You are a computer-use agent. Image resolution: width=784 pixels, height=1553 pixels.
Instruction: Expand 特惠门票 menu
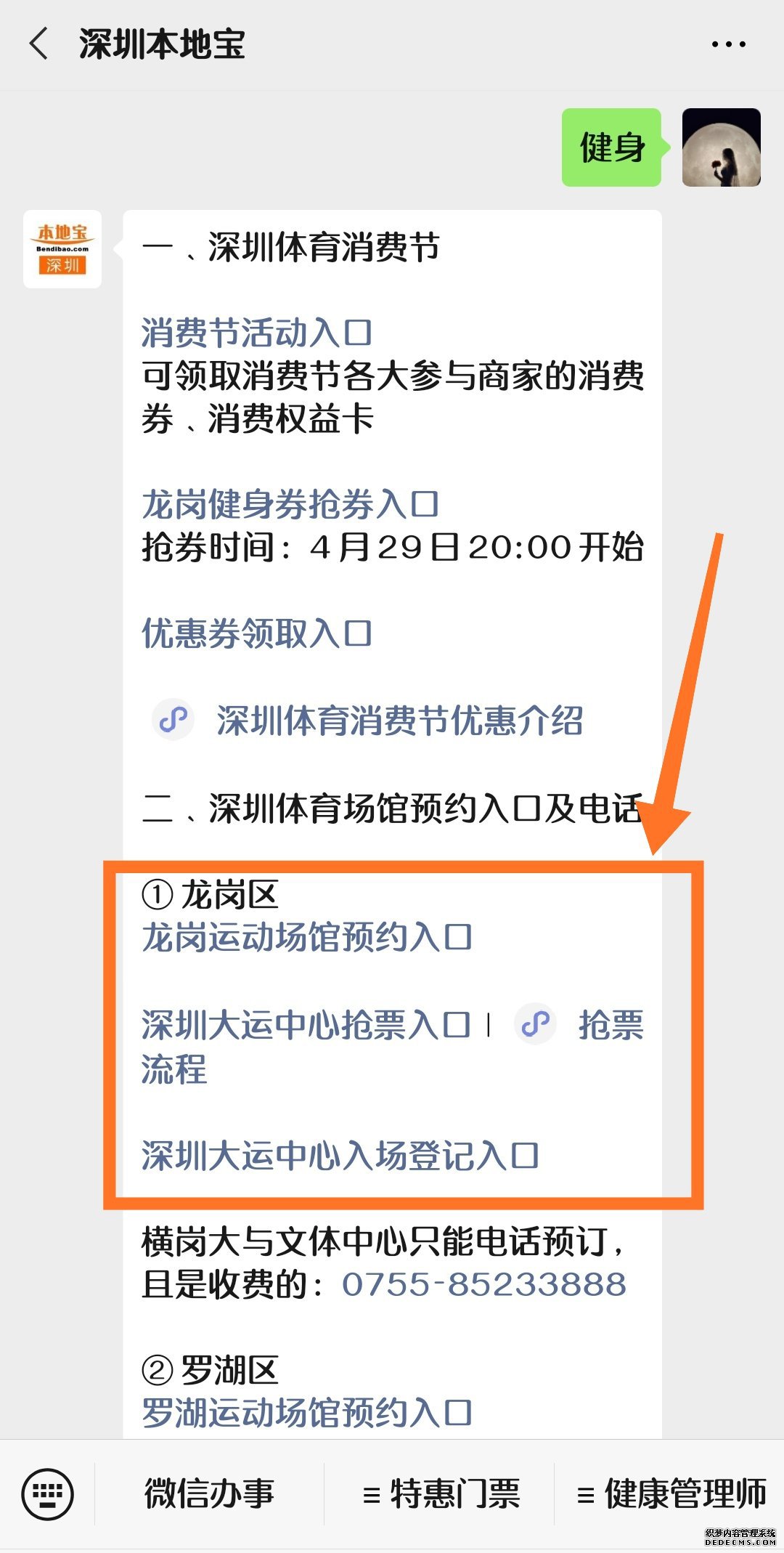click(441, 1494)
